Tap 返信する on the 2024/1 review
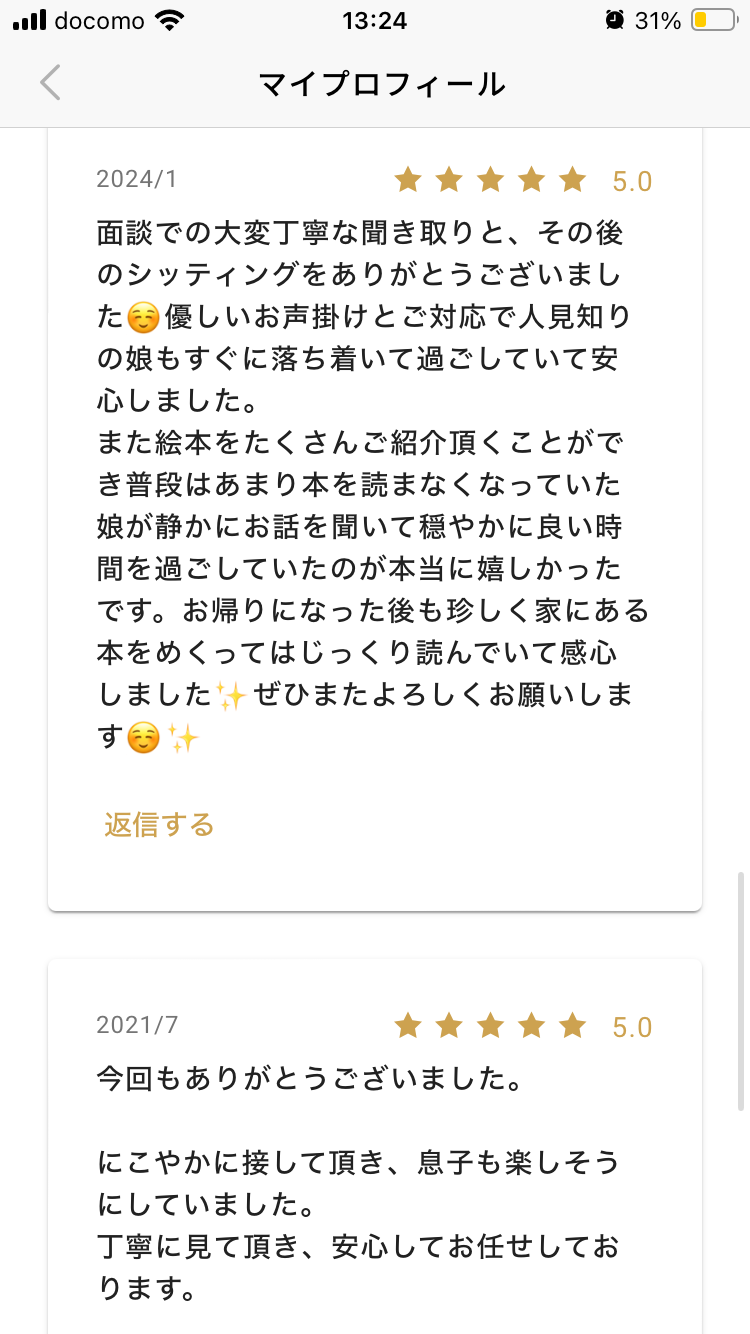 pos(159,825)
